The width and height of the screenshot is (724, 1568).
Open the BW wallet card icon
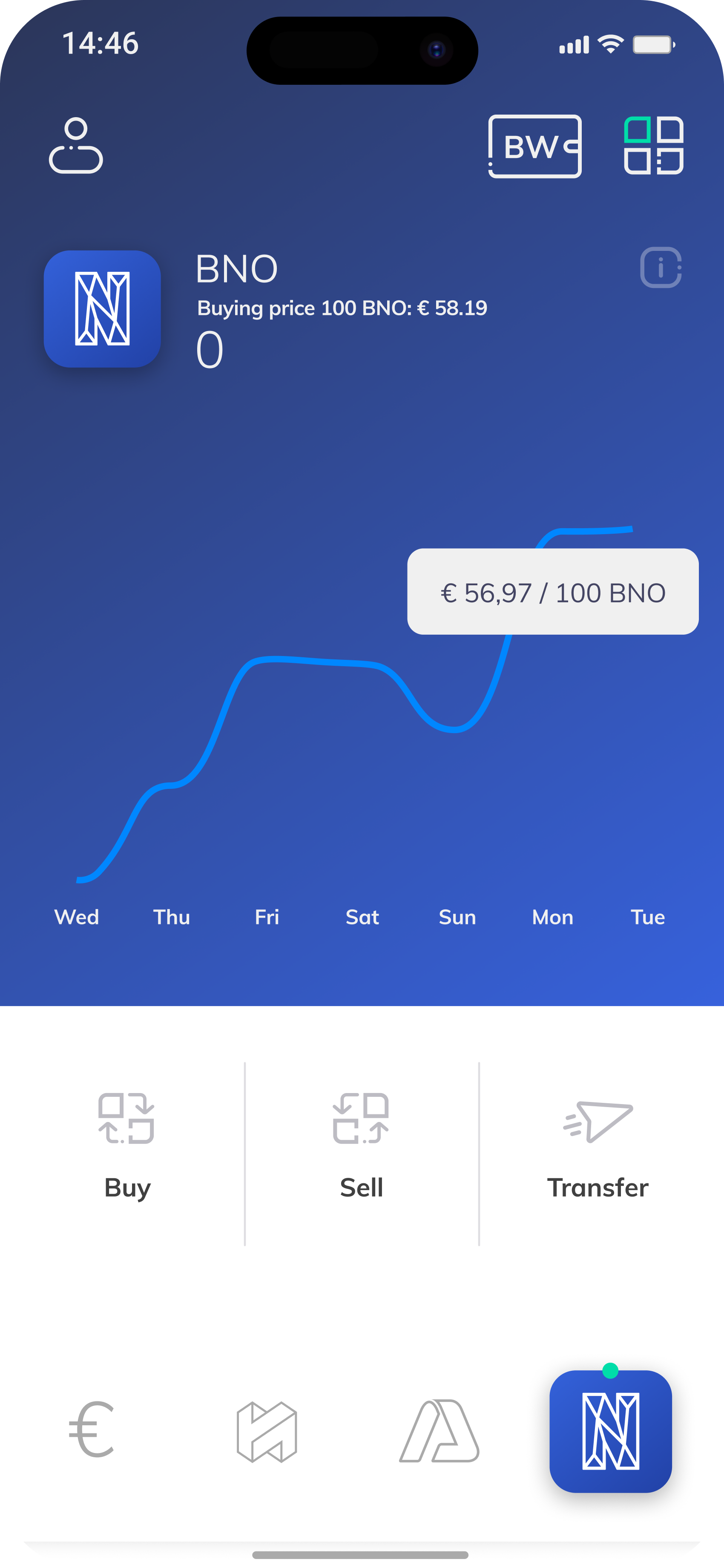[x=535, y=146]
